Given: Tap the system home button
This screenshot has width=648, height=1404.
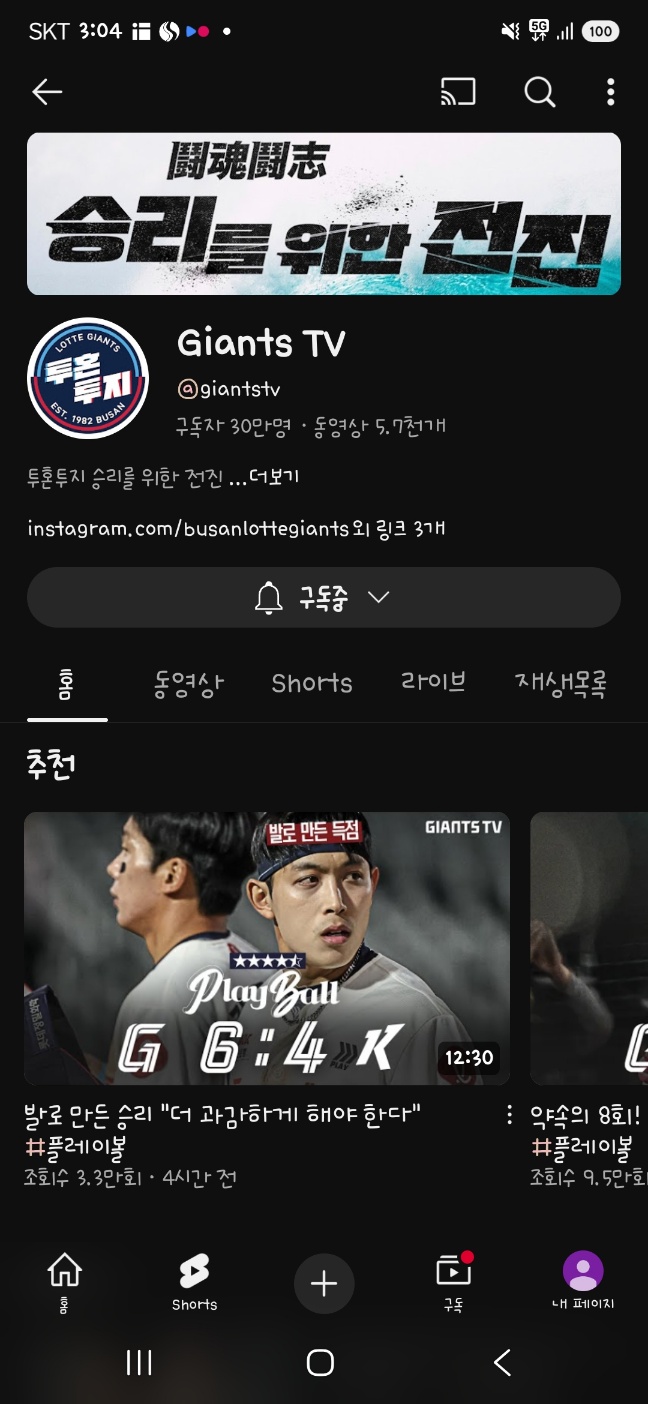Looking at the screenshot, I should tap(320, 1362).
